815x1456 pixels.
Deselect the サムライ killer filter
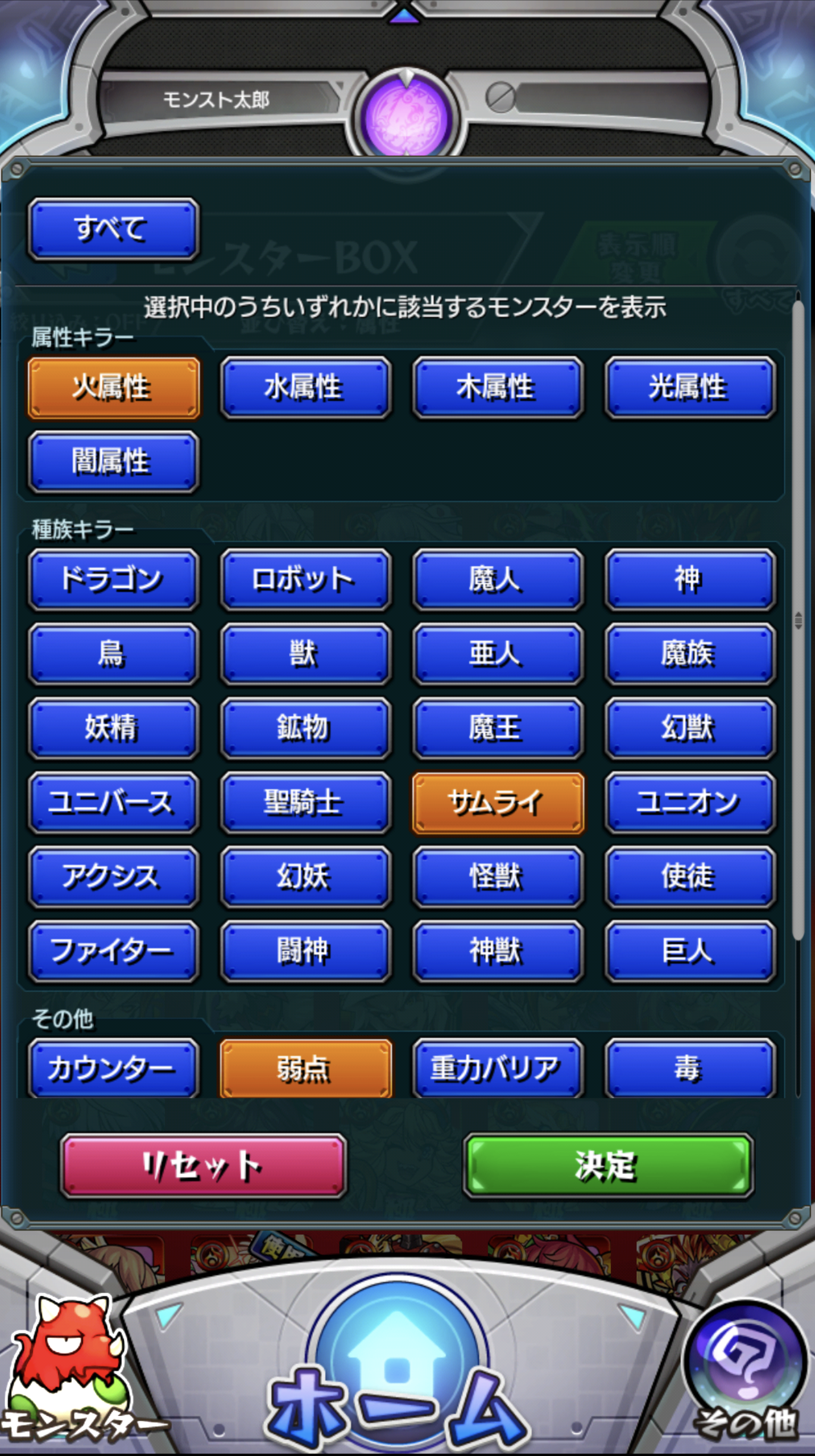pyautogui.click(x=498, y=803)
